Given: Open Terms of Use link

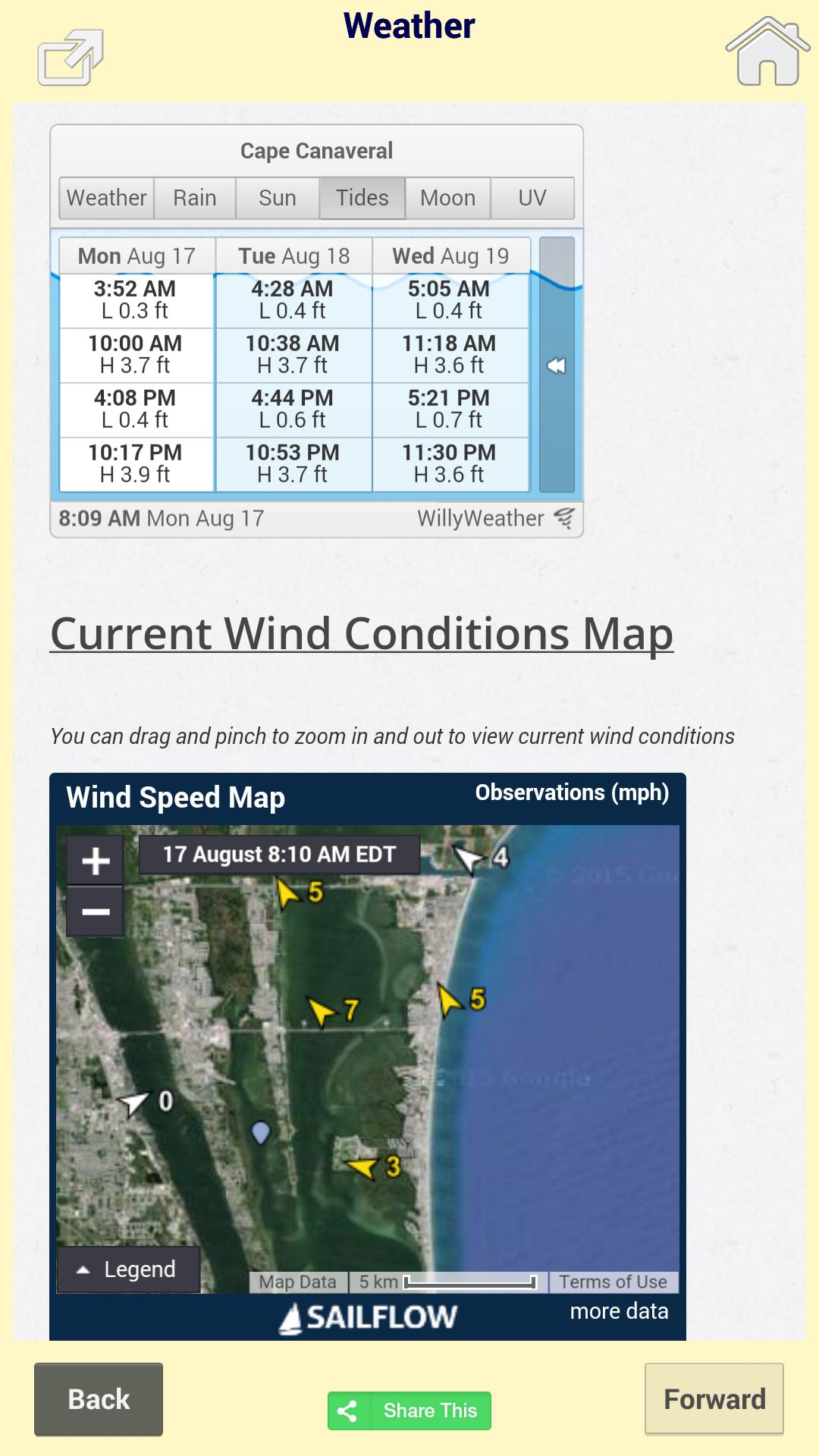Looking at the screenshot, I should pyautogui.click(x=613, y=1282).
